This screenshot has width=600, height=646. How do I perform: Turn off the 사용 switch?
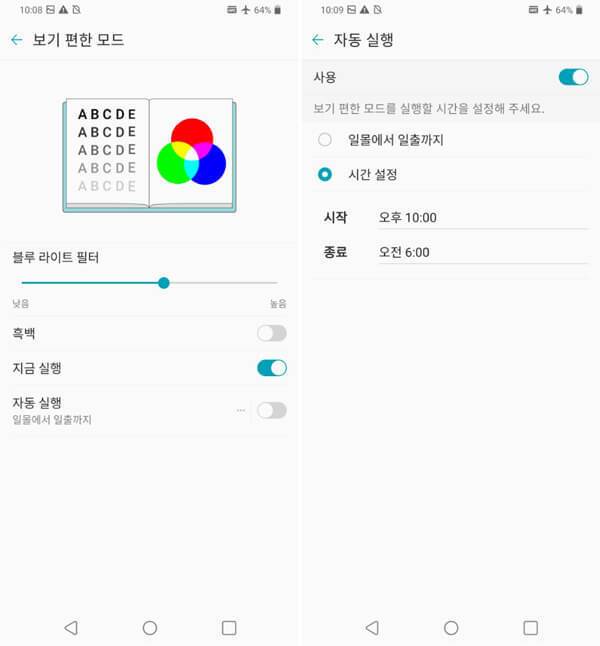pyautogui.click(x=573, y=77)
